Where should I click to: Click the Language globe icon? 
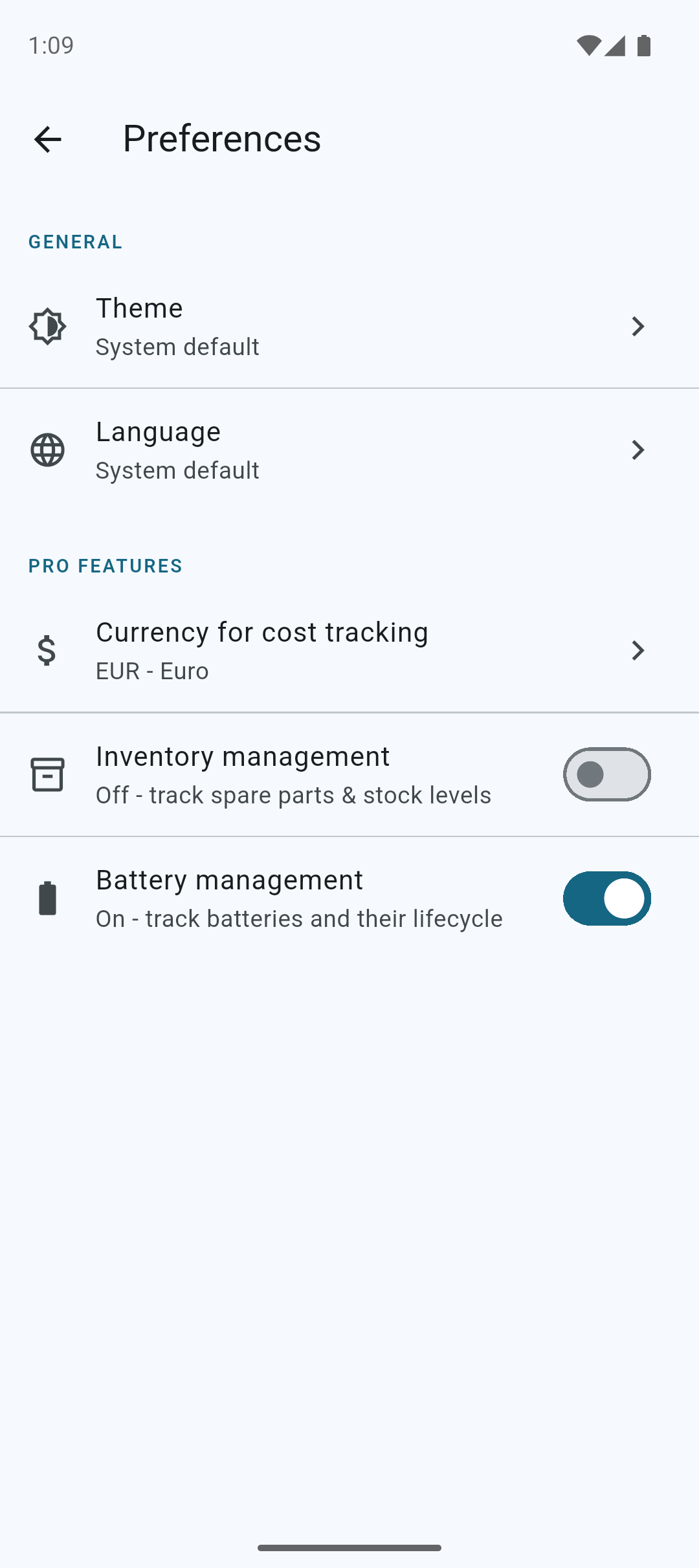pyautogui.click(x=47, y=450)
